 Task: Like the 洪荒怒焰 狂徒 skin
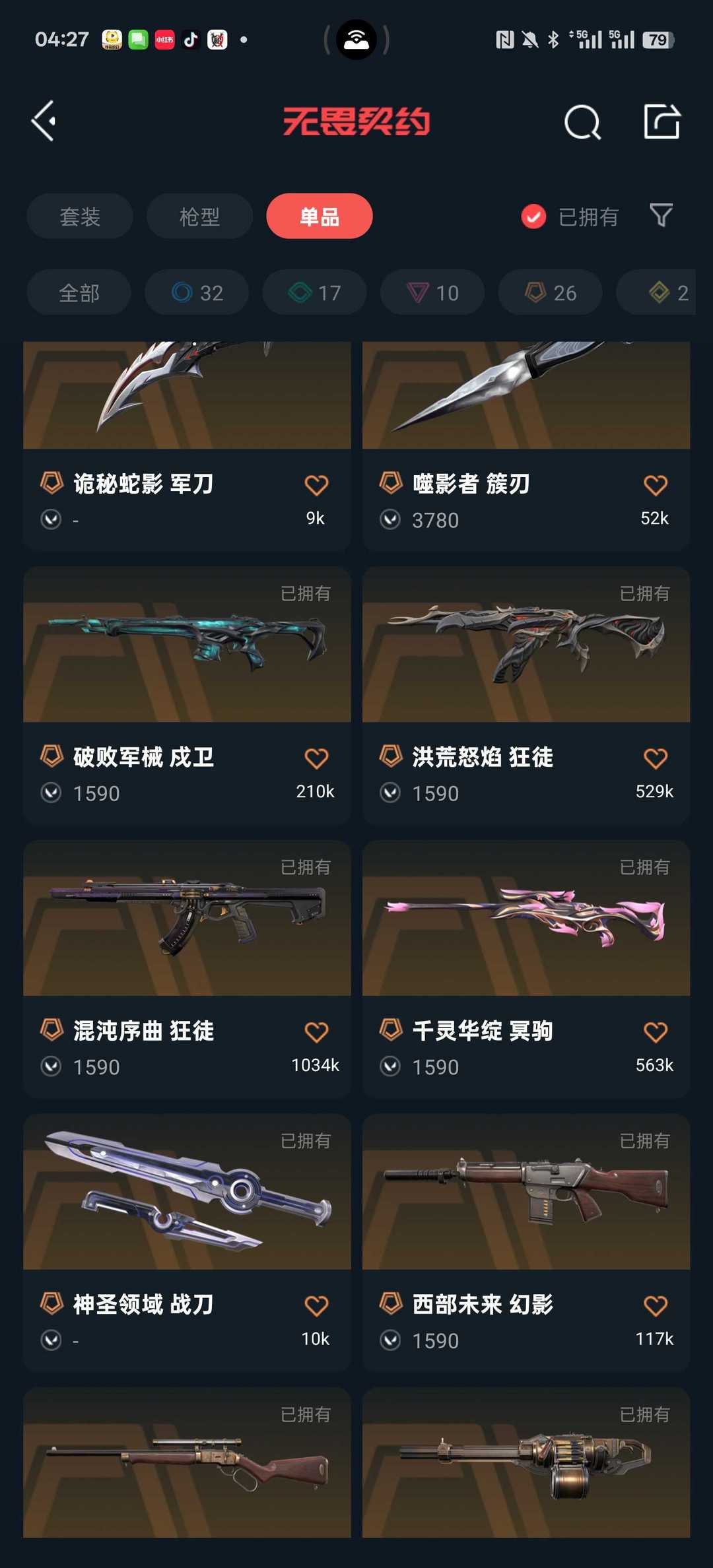656,758
